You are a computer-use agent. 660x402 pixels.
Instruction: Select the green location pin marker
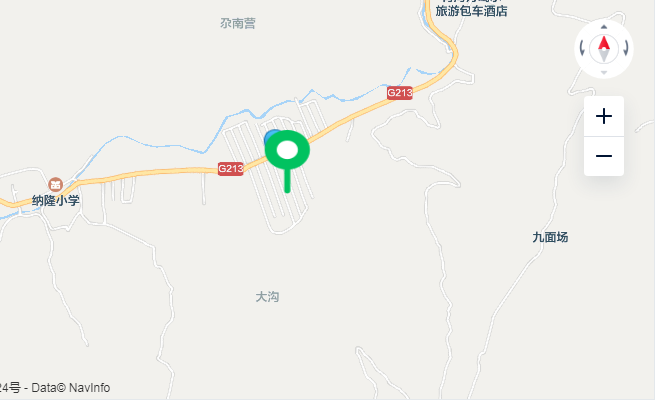[x=288, y=153]
